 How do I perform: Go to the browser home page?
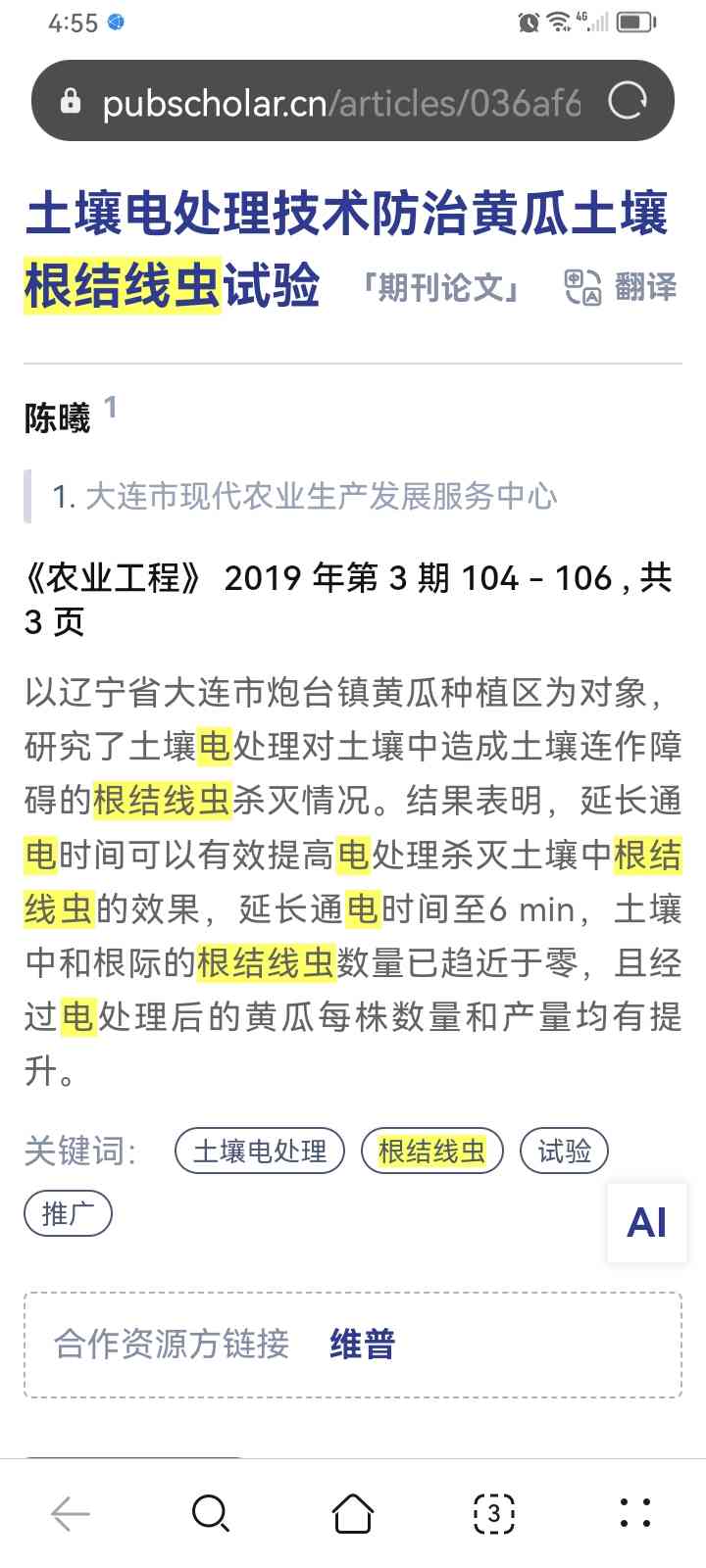coord(353,1513)
